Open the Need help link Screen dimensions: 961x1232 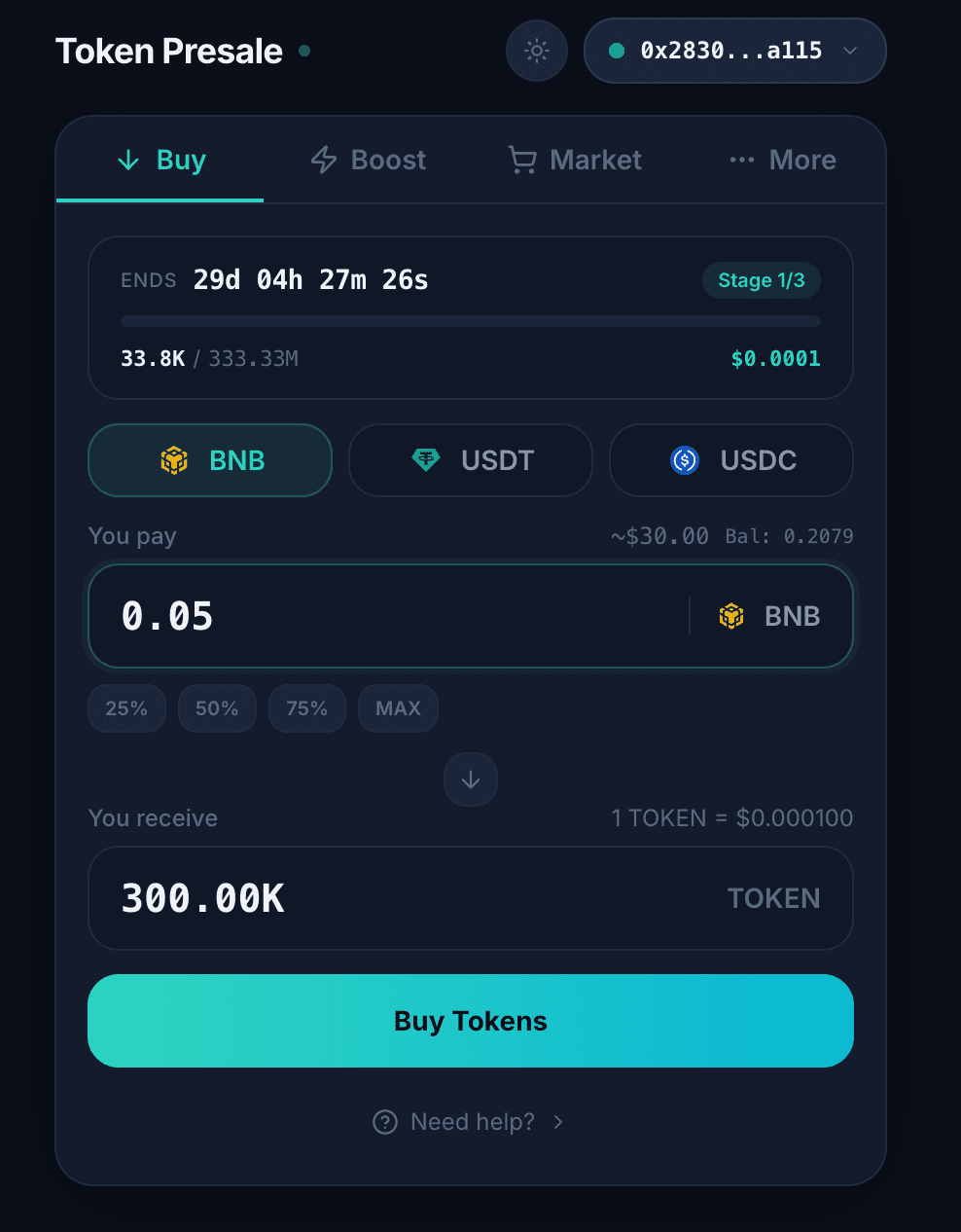471,1122
